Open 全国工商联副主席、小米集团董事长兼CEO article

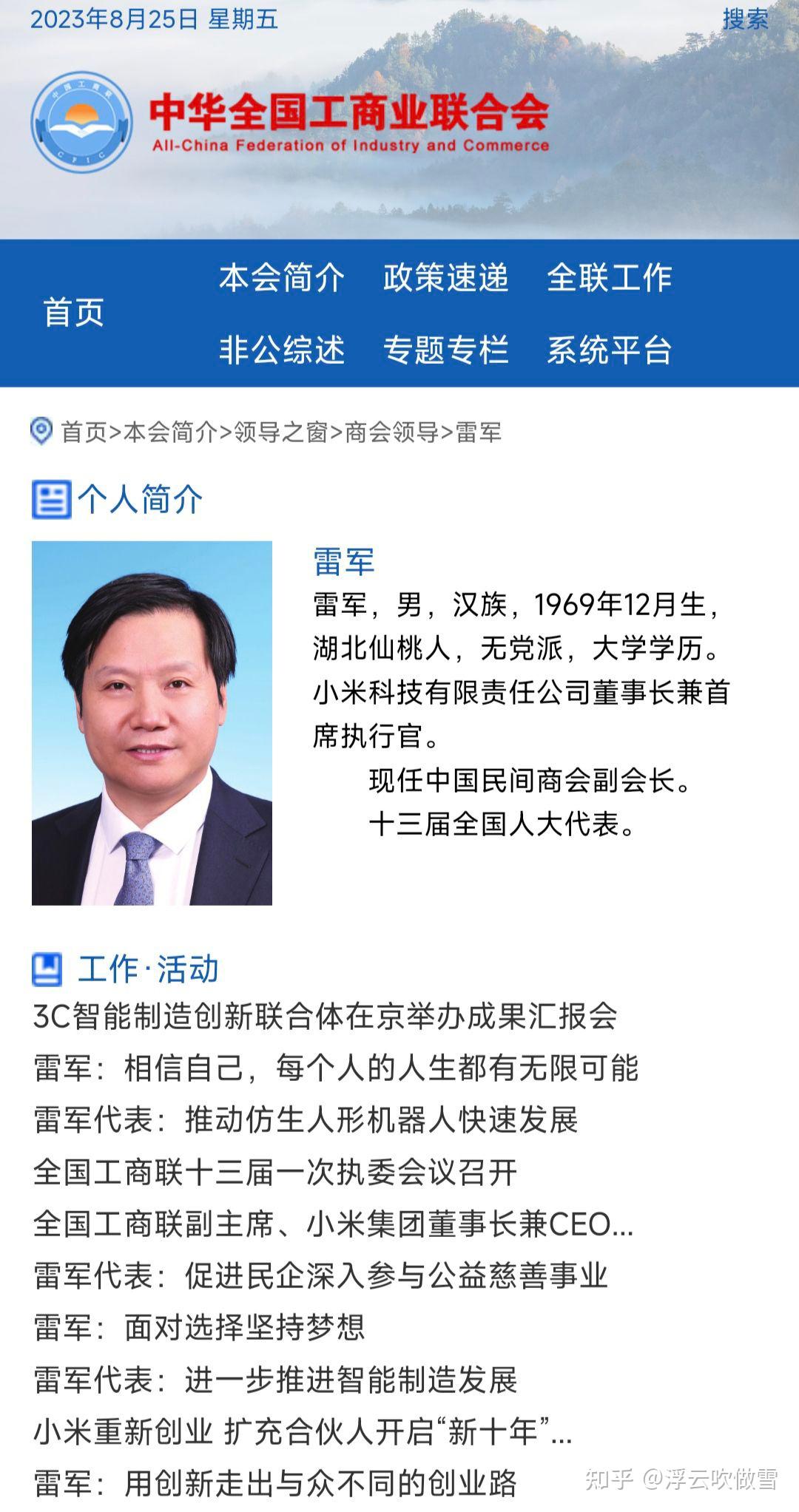tap(334, 1224)
